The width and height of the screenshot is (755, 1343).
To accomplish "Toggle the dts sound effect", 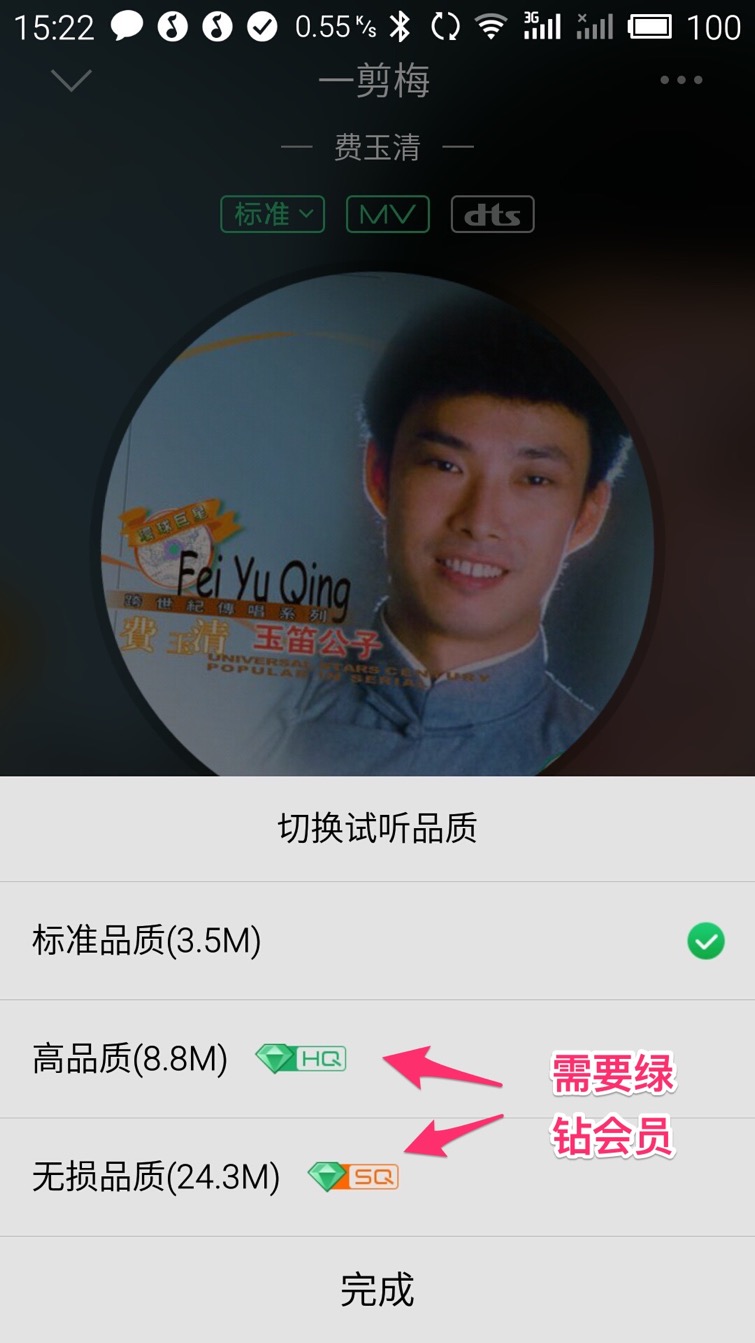I will 492,214.
